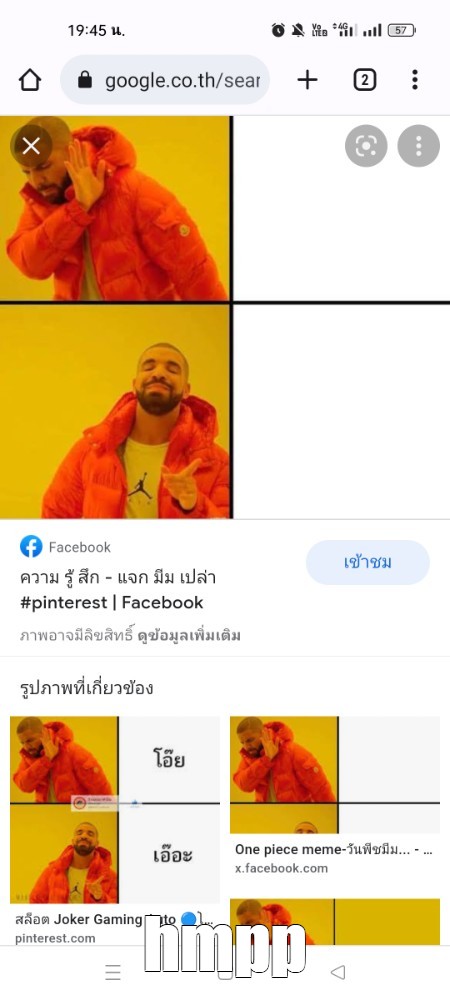Go back with the system back button
Screen dimensions: 450x1000
[338, 972]
